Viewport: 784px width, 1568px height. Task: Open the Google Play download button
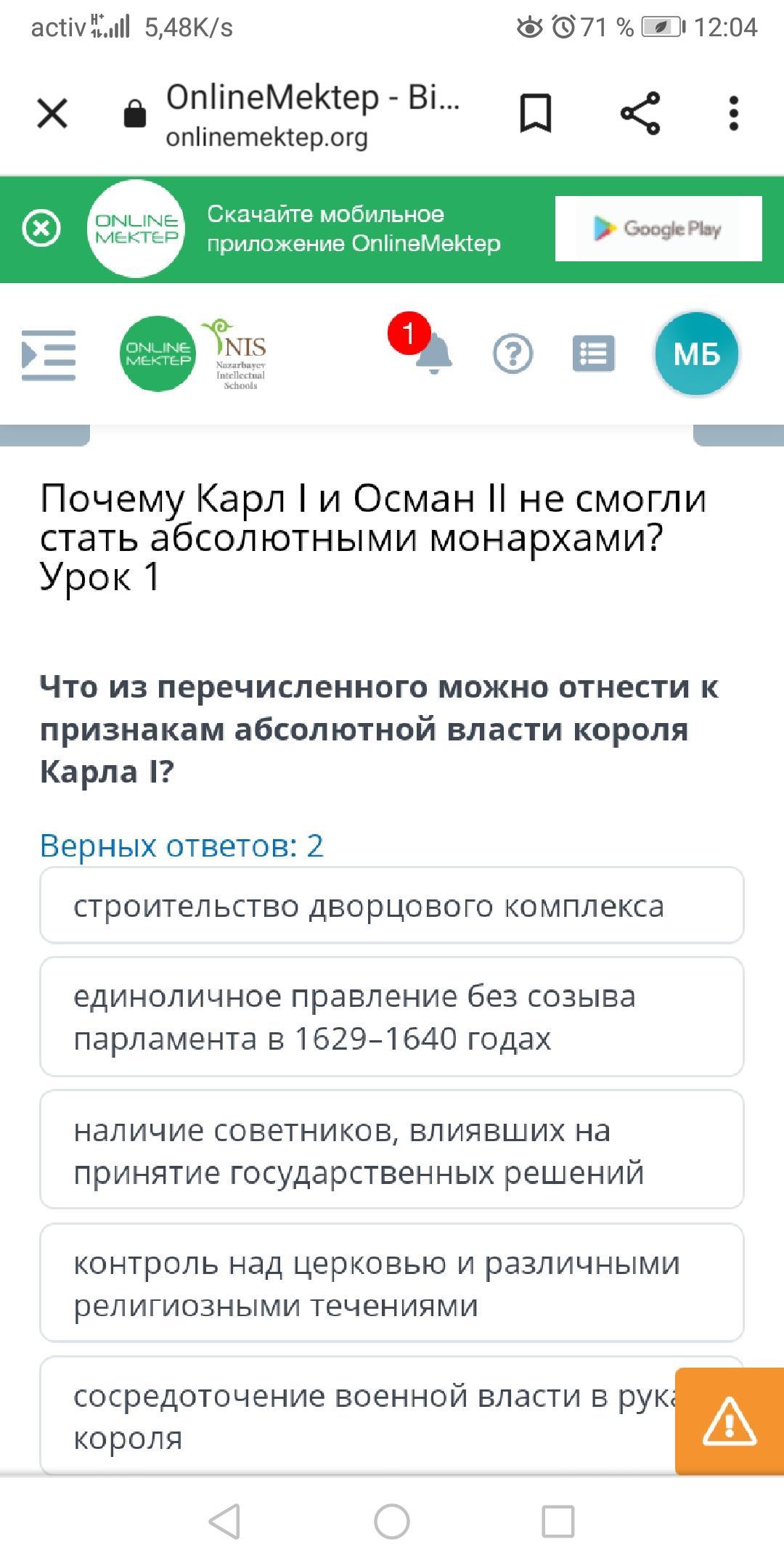[x=658, y=229]
